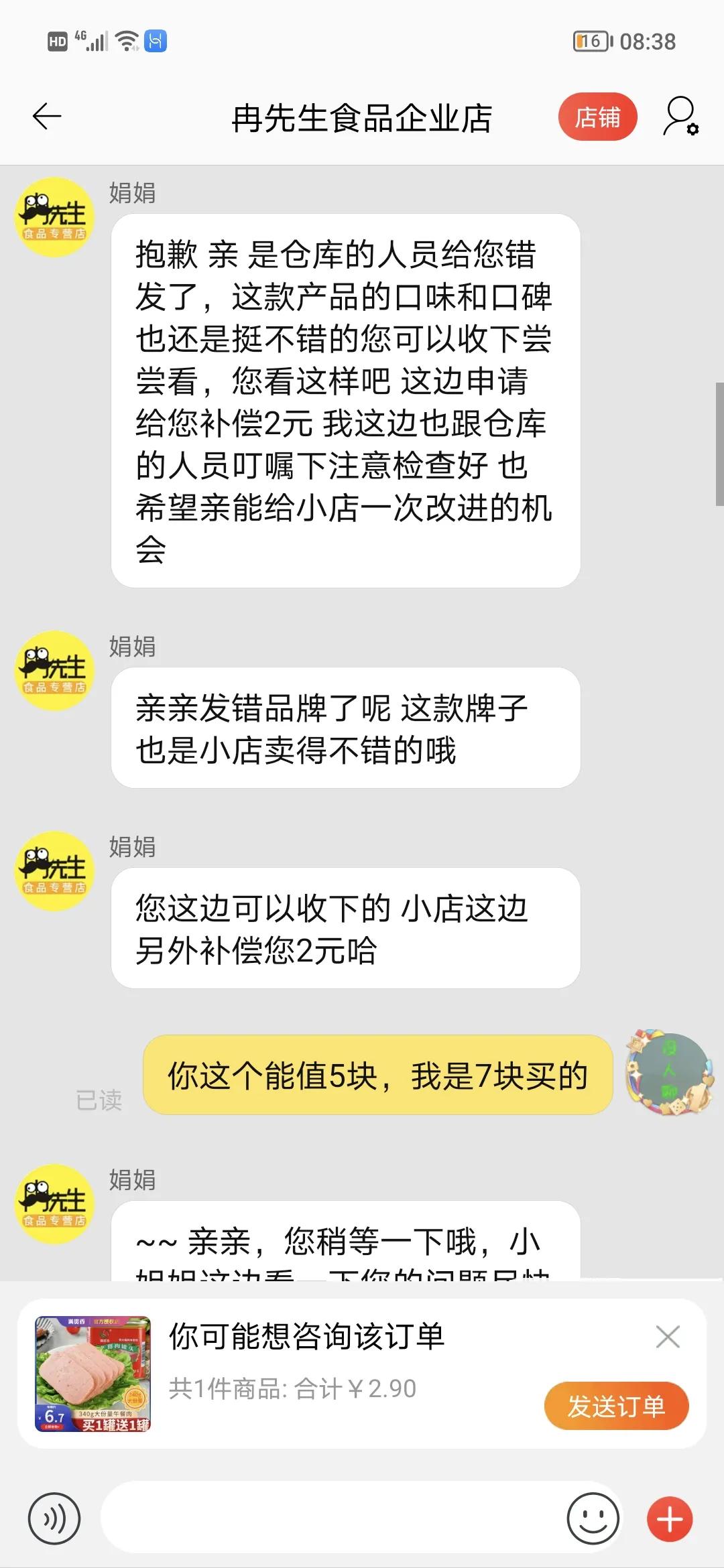Open the 店铺 shop button
Image resolution: width=724 pixels, height=1568 pixels.
pos(597,116)
